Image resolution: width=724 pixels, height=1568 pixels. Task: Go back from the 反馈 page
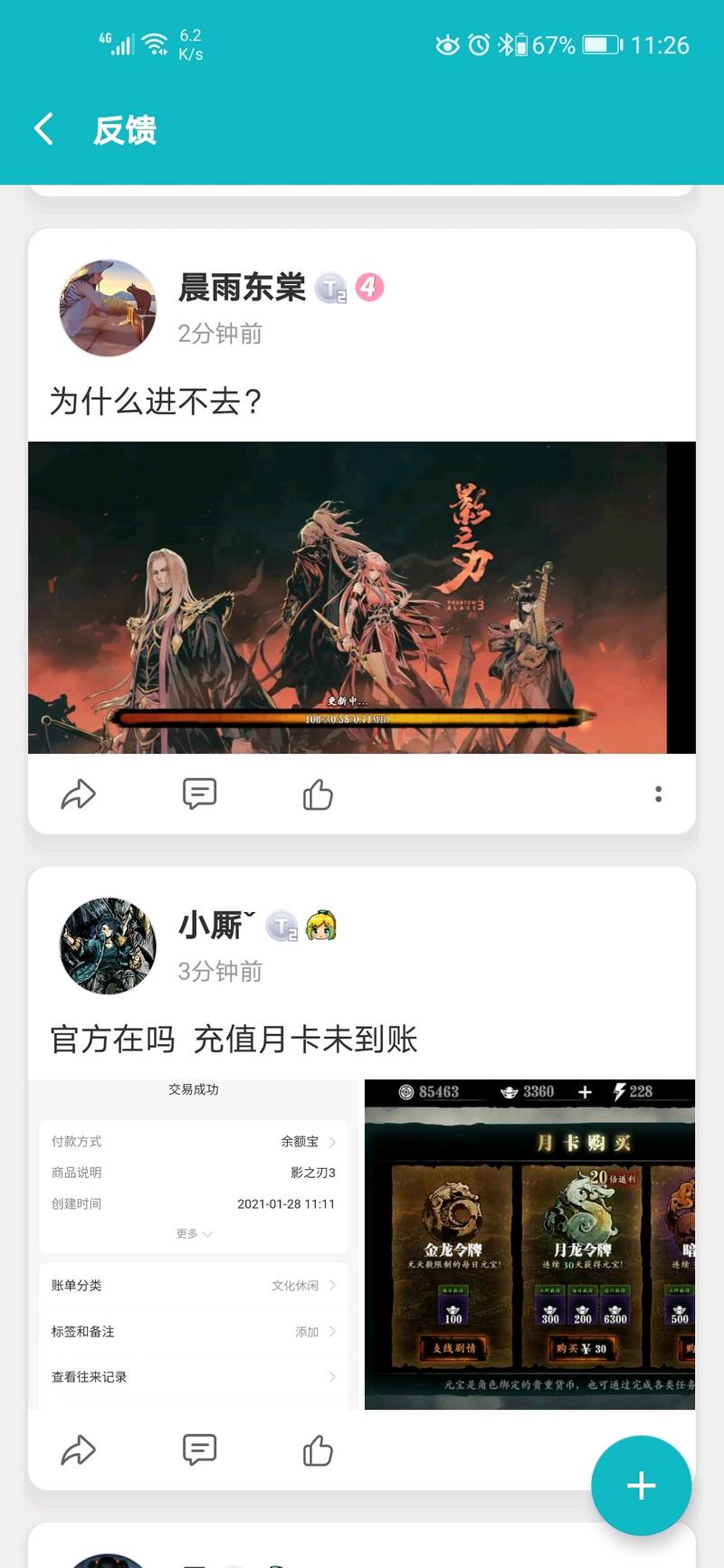pyautogui.click(x=43, y=129)
